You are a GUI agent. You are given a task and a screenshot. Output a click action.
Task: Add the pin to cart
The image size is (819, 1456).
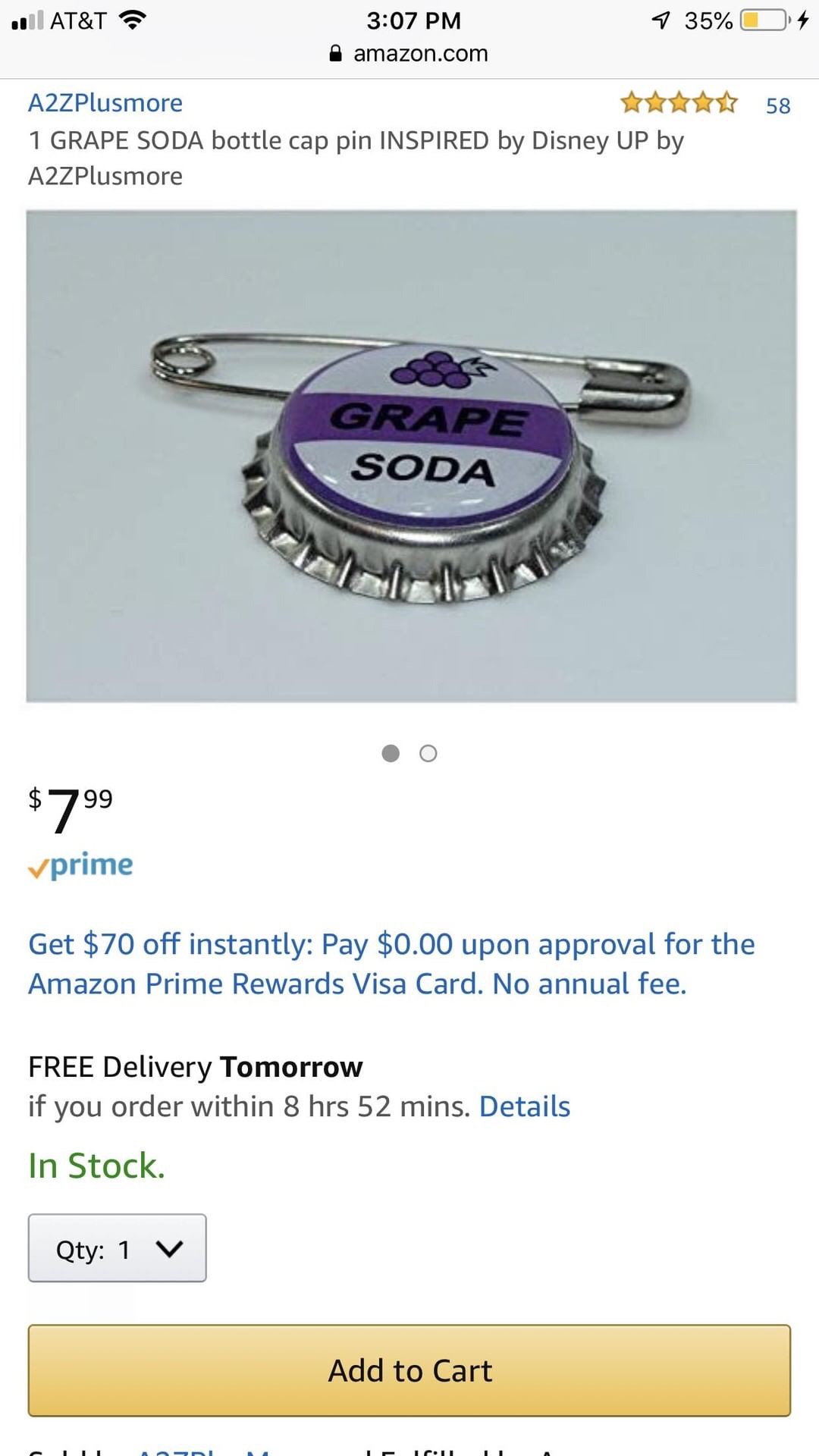(x=409, y=1370)
